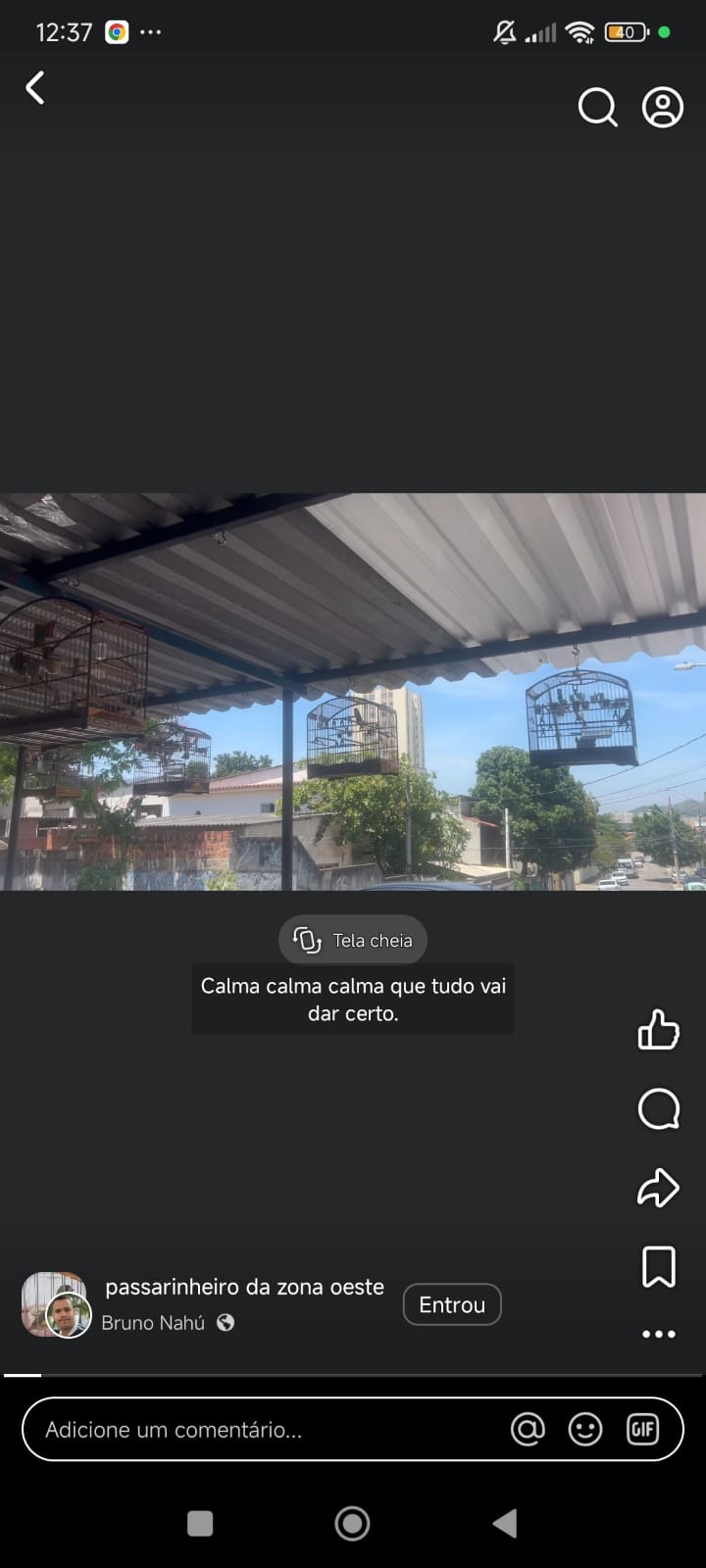Tap the Entrou group button
Image resolution: width=706 pixels, height=1568 pixels.
coord(452,1304)
